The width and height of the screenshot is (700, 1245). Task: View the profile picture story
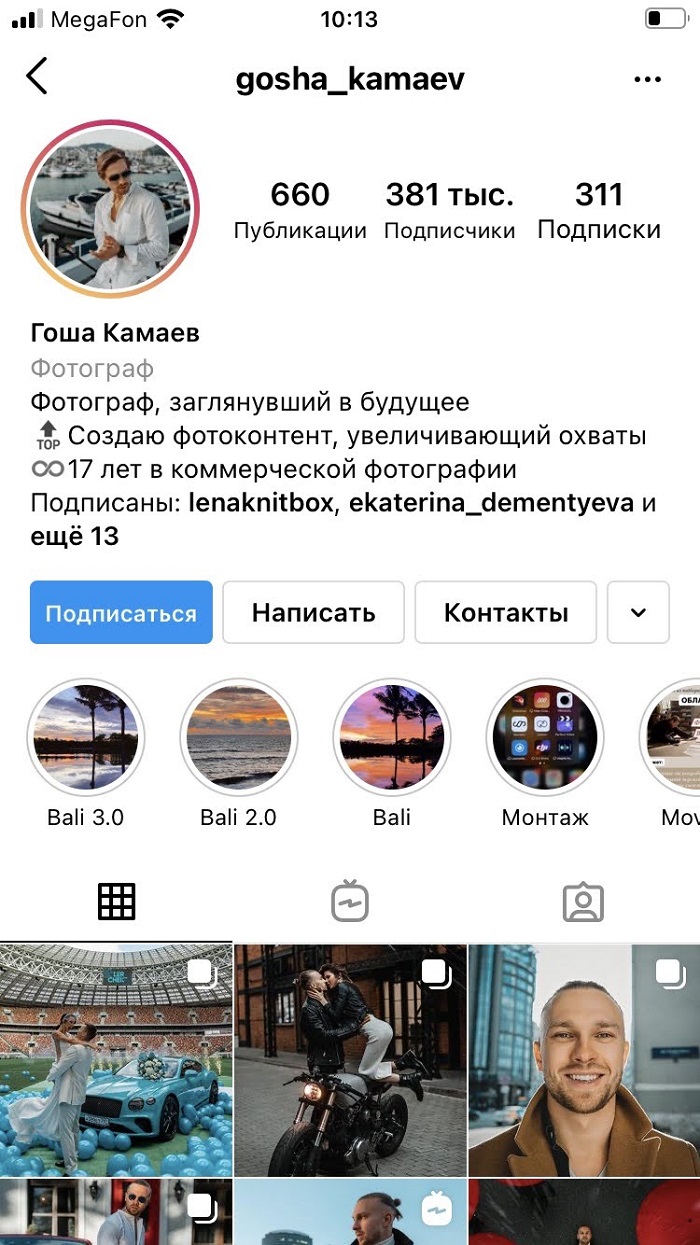point(110,209)
